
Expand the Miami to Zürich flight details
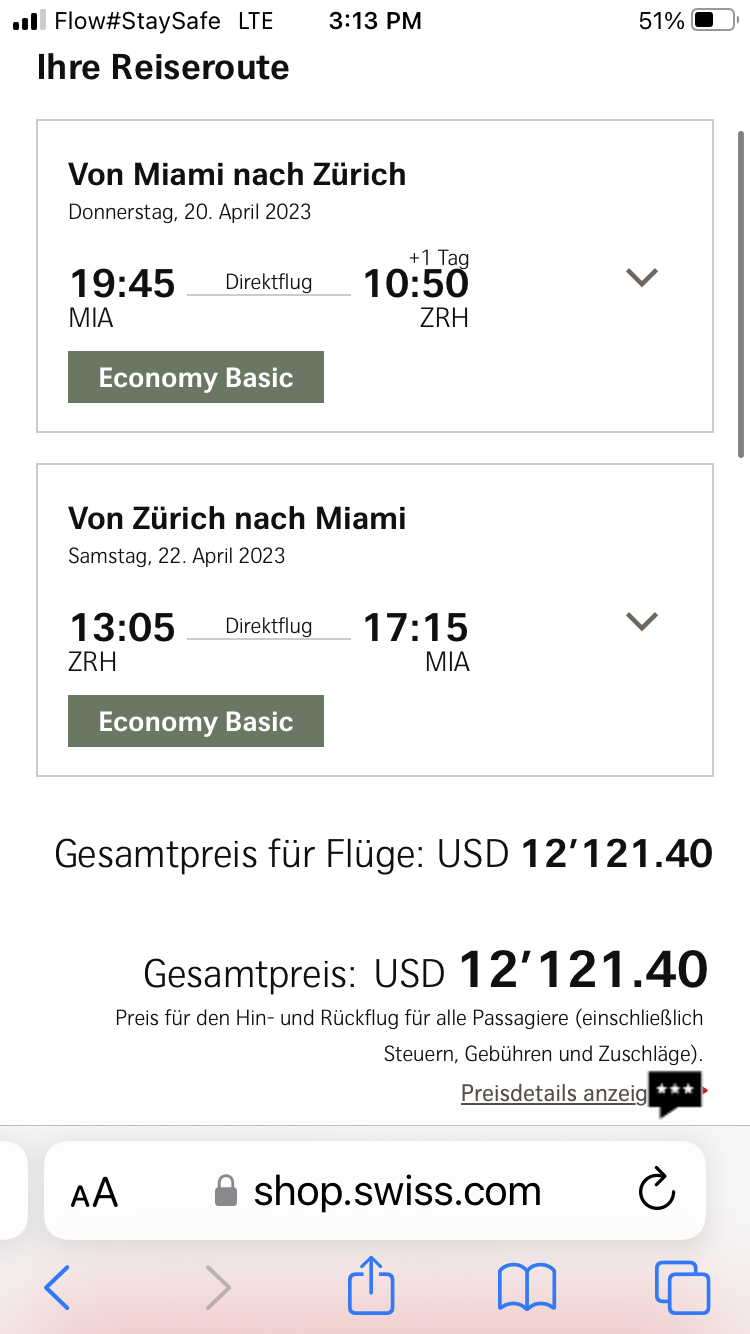641,277
